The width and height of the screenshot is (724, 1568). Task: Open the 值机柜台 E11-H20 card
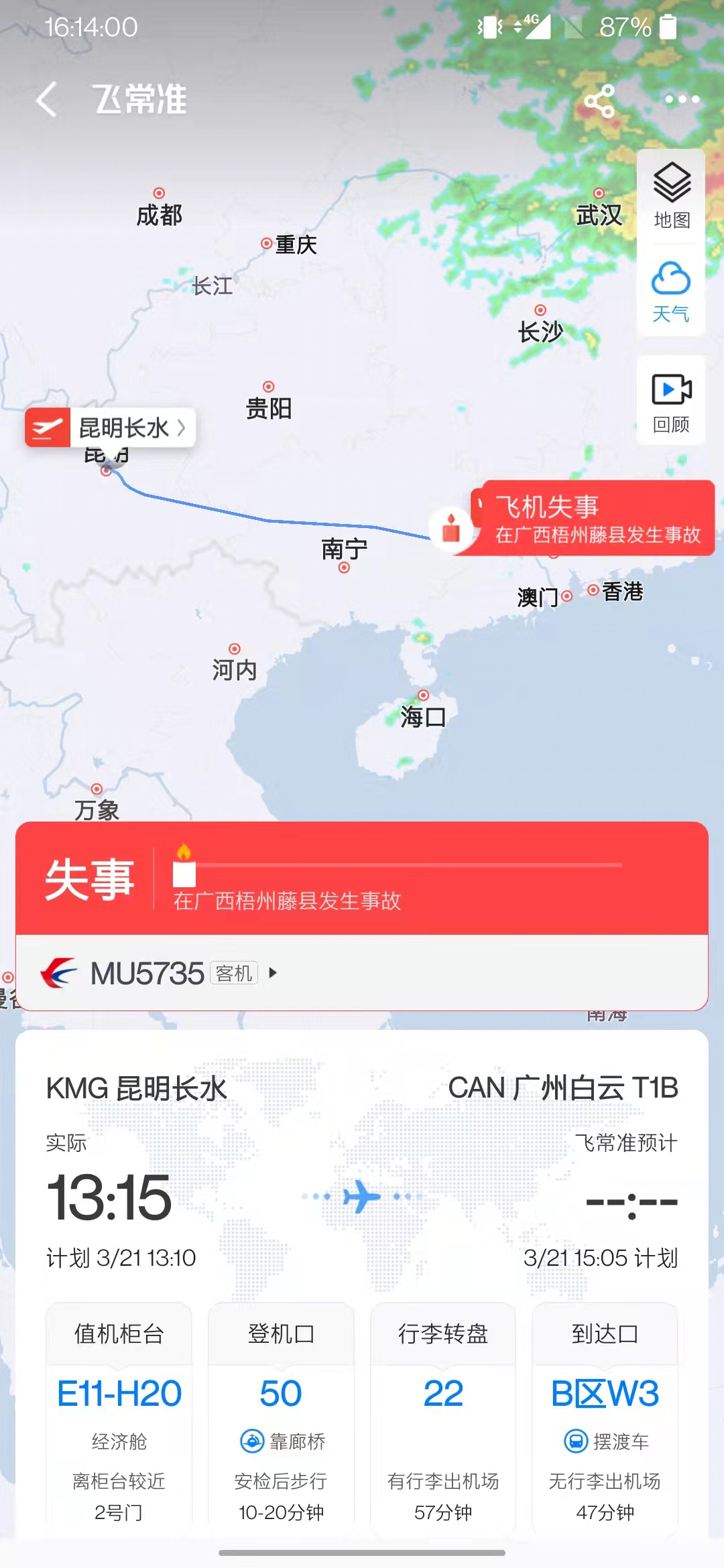[x=119, y=1414]
